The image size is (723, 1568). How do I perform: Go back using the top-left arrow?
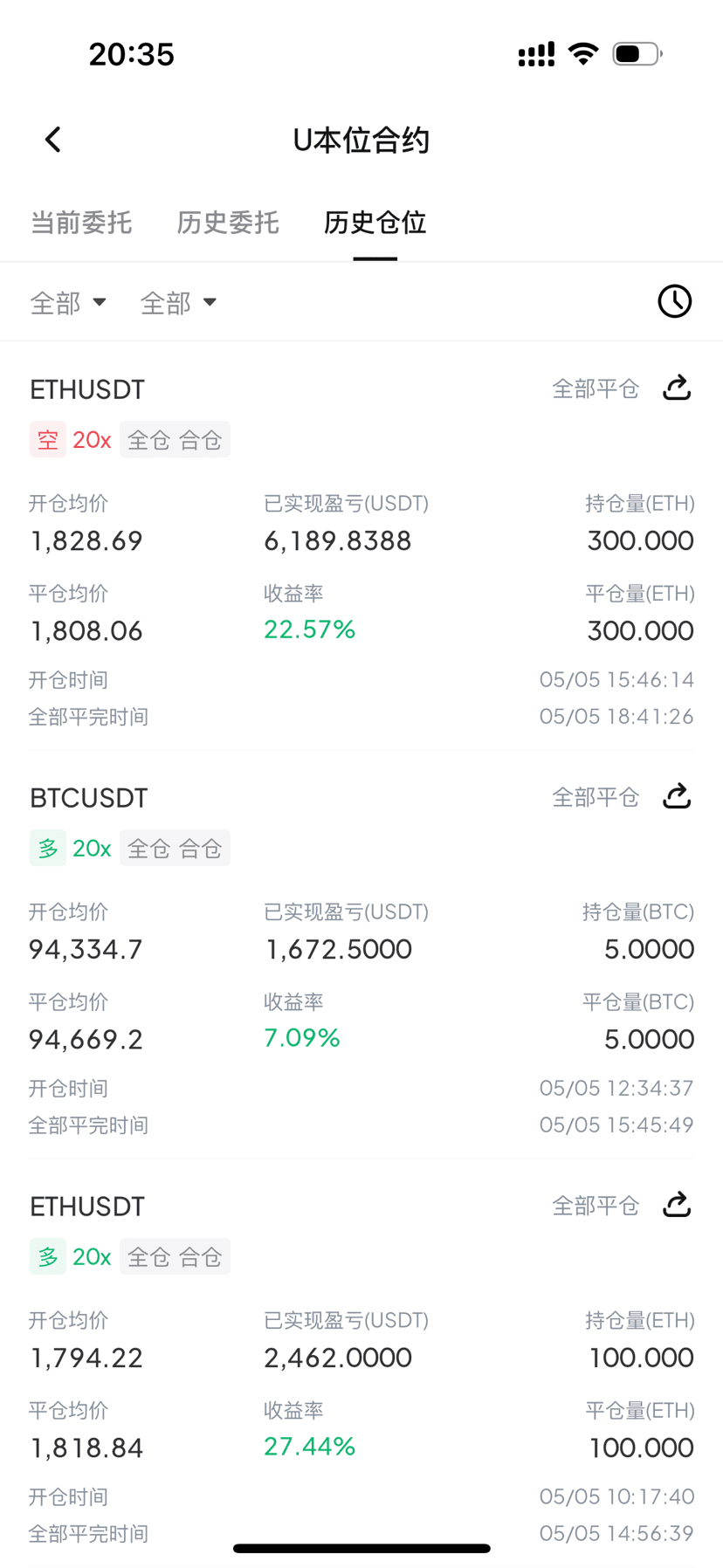[53, 140]
